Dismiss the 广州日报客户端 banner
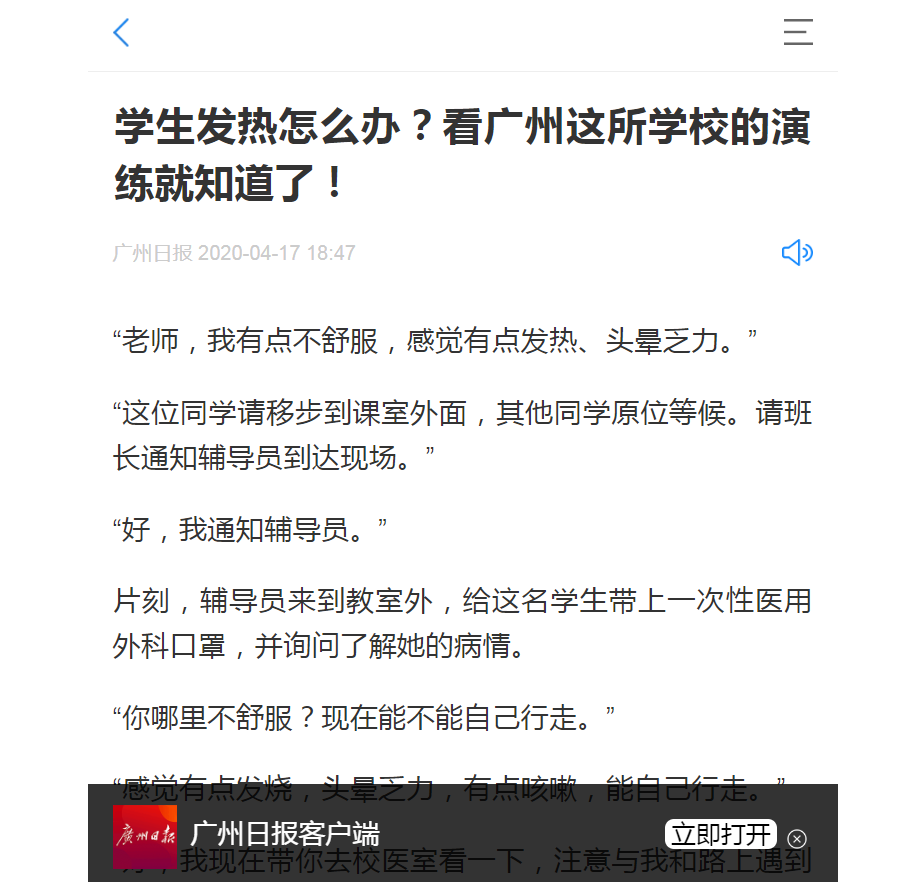Image resolution: width=909 pixels, height=882 pixels. click(x=797, y=838)
